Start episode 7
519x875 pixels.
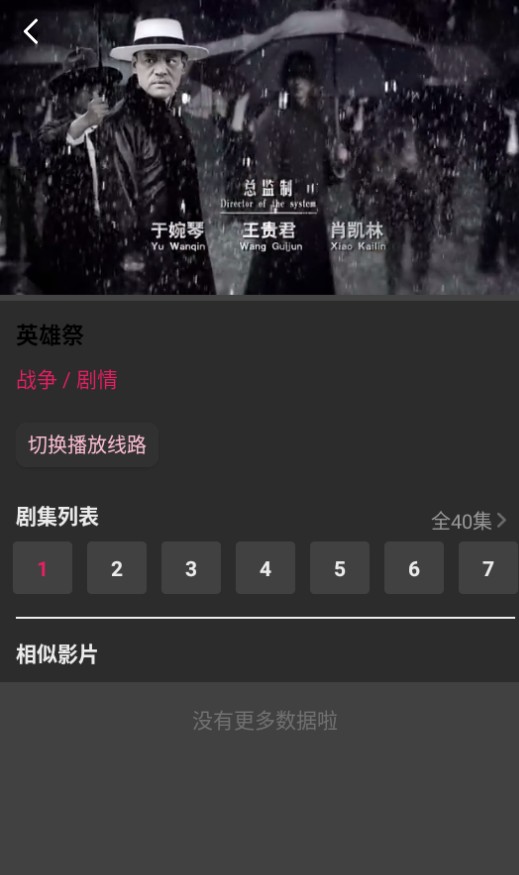(488, 568)
